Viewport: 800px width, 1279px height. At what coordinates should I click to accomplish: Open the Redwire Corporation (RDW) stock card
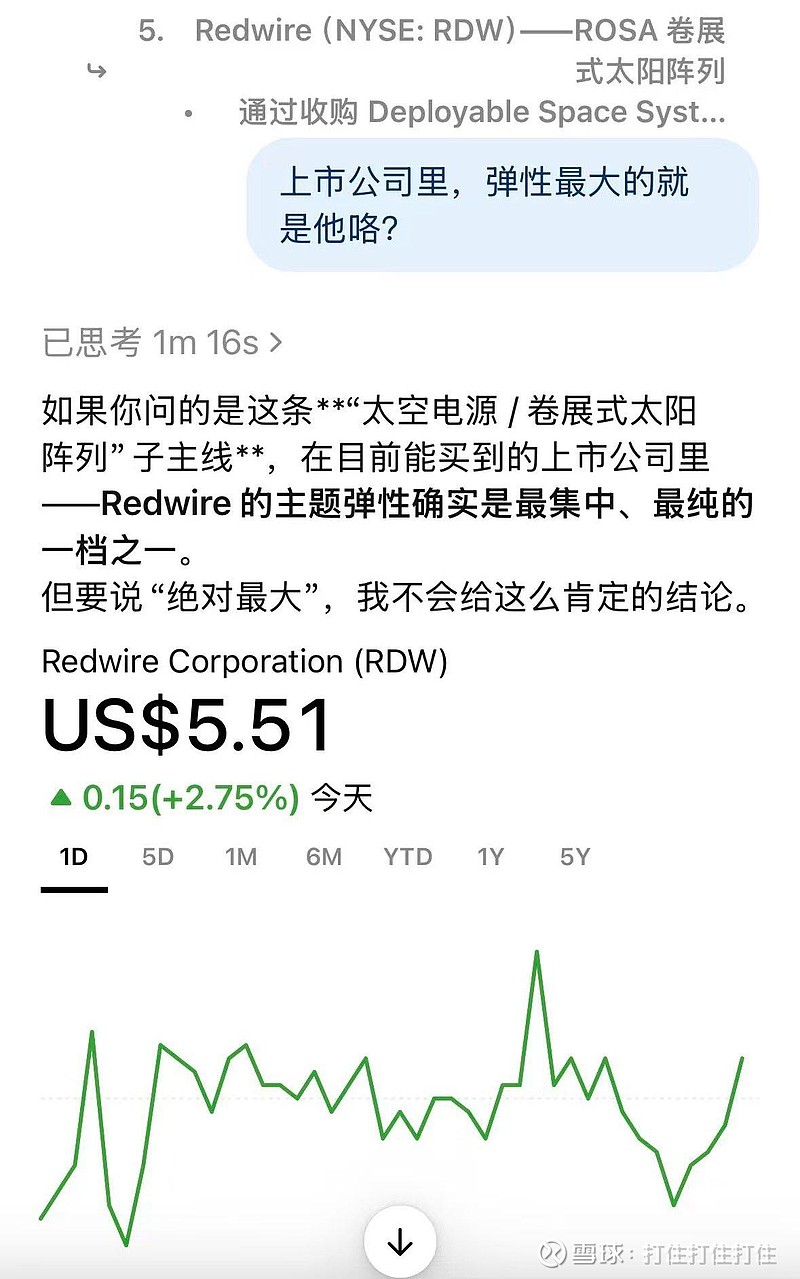point(244,662)
